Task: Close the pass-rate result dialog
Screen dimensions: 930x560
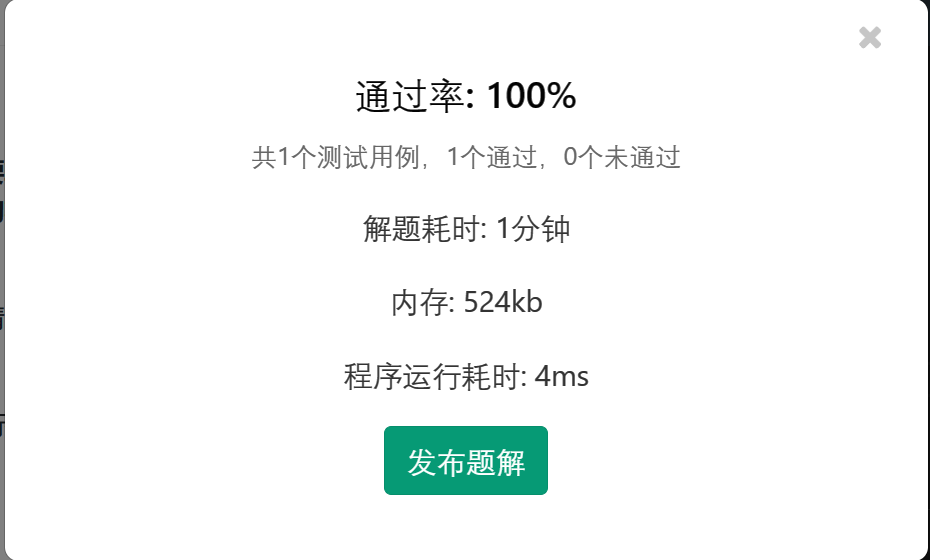Action: pos(870,38)
